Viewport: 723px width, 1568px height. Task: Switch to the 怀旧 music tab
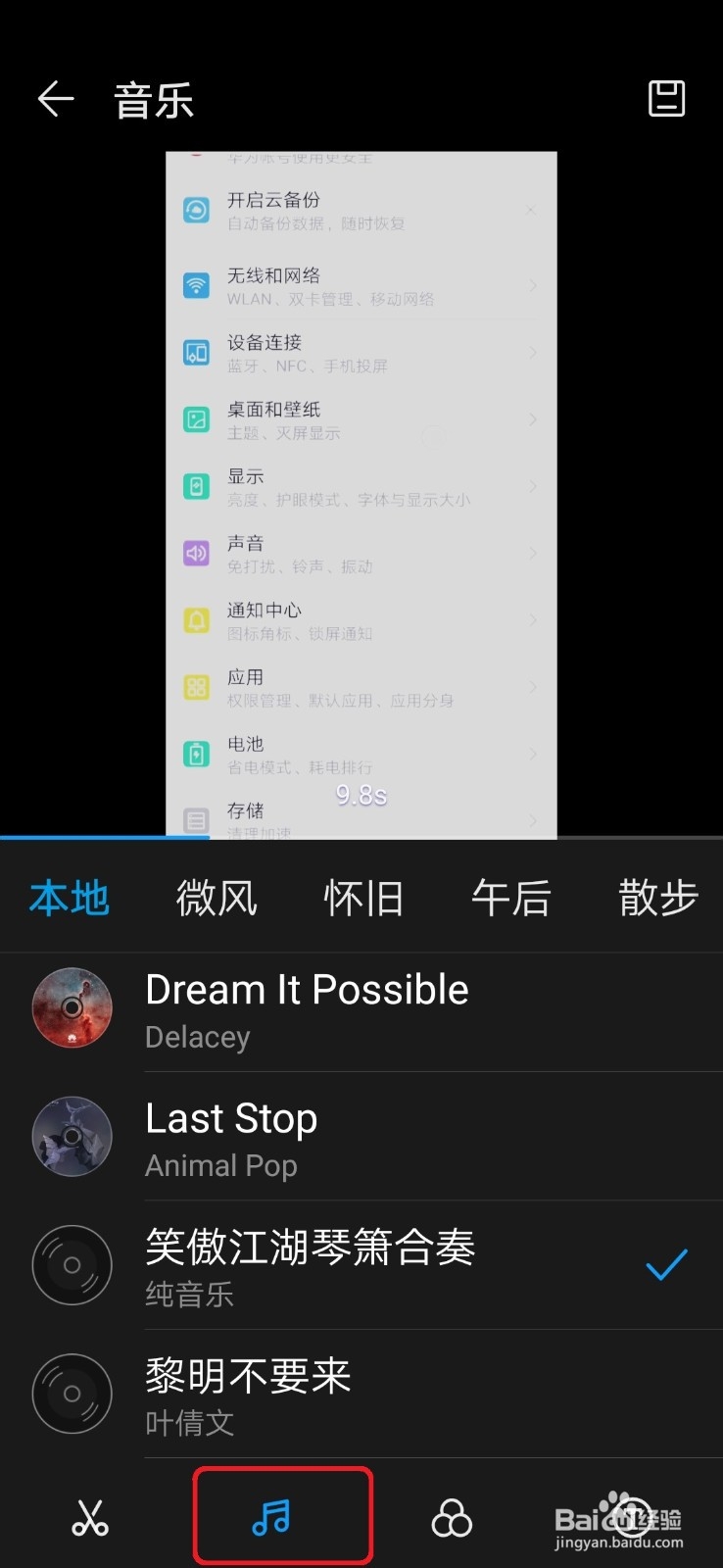tap(363, 898)
